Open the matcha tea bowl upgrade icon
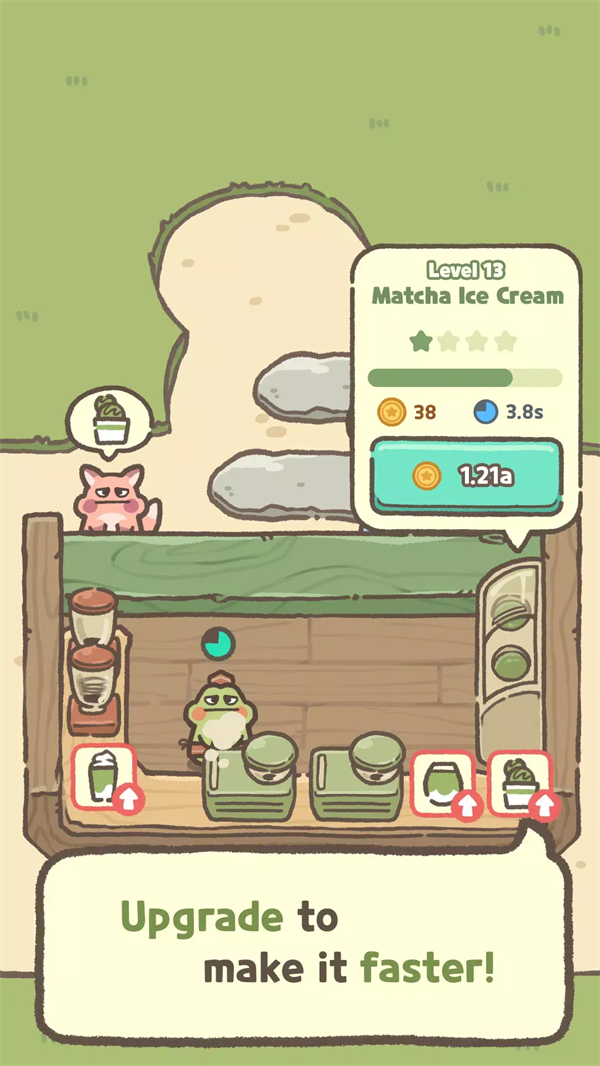600x1066 pixels. click(443, 782)
